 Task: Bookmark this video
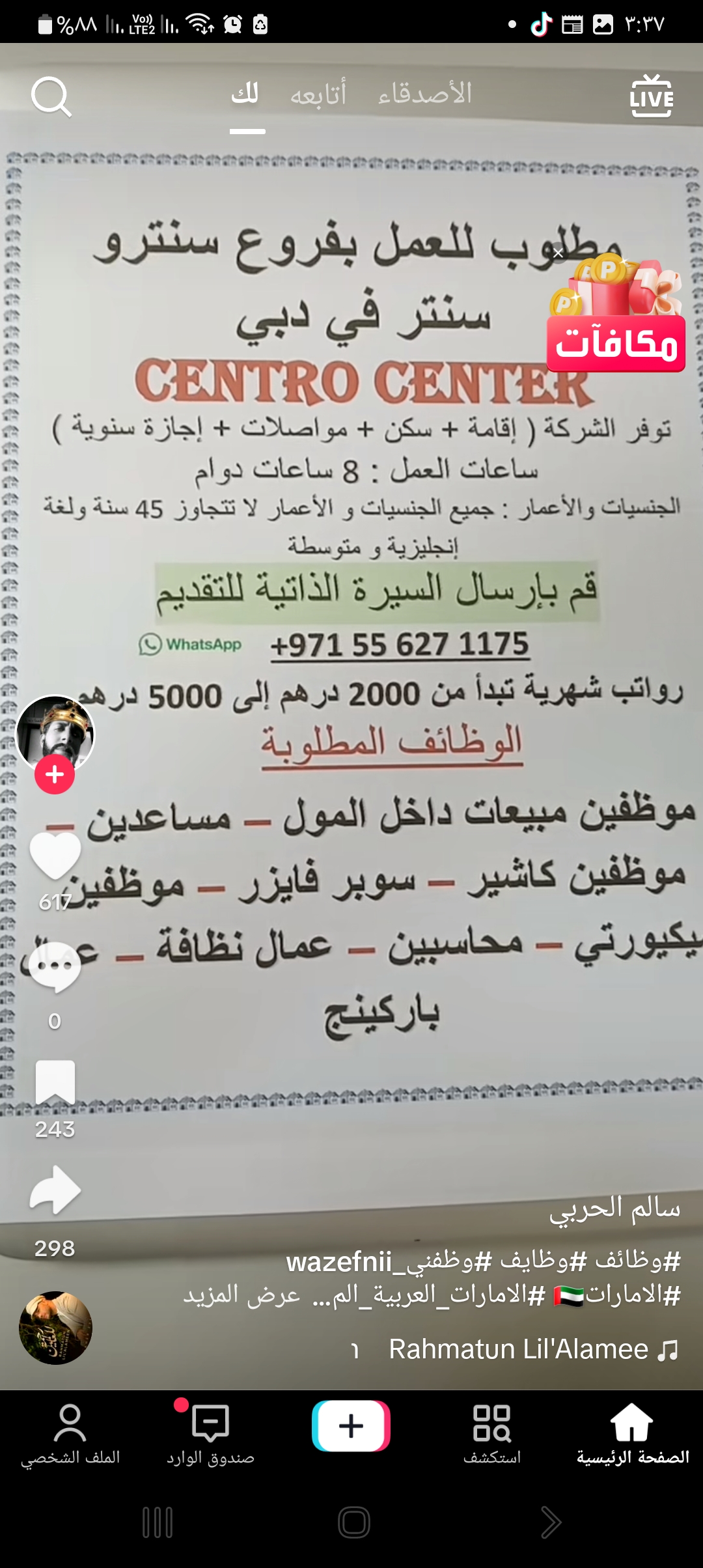(x=55, y=1082)
